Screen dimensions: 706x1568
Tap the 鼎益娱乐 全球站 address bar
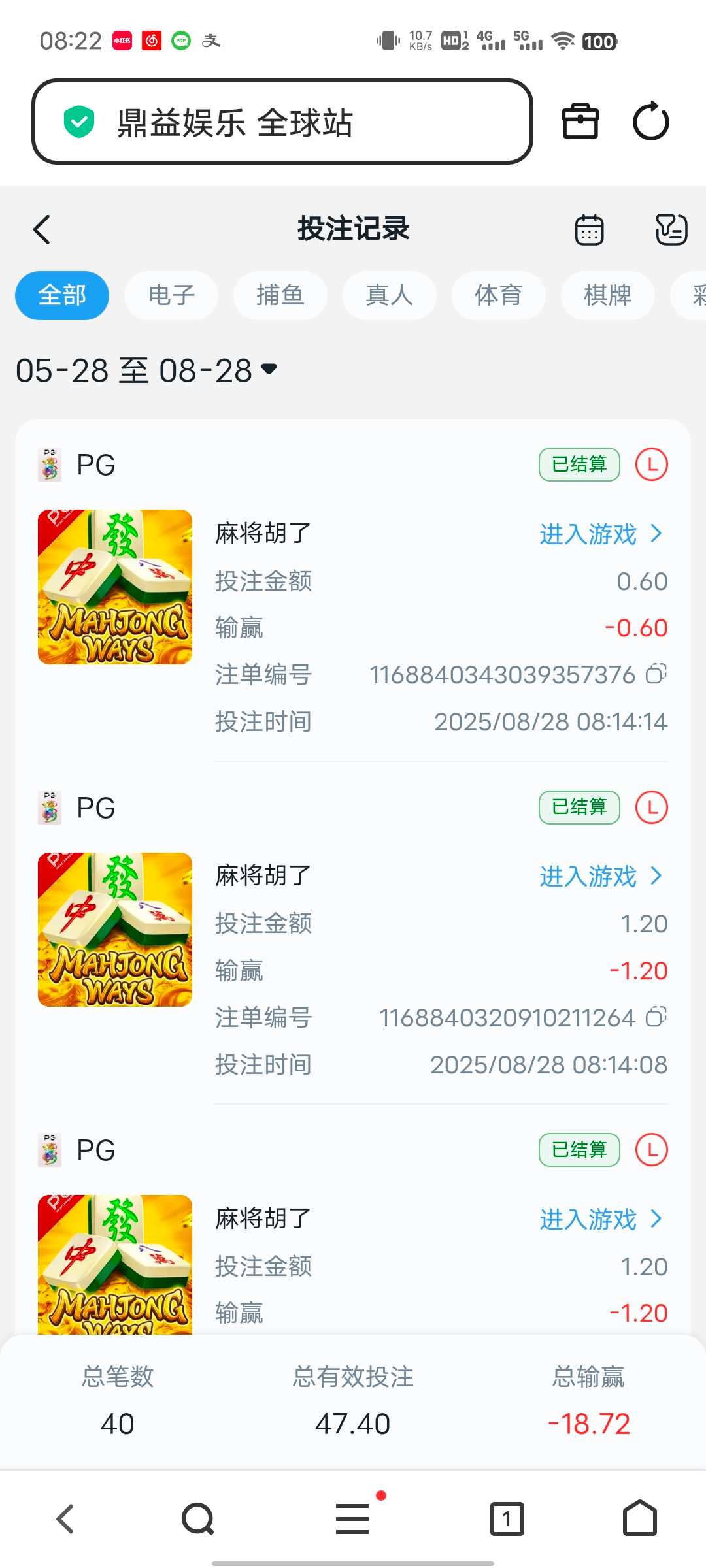282,122
